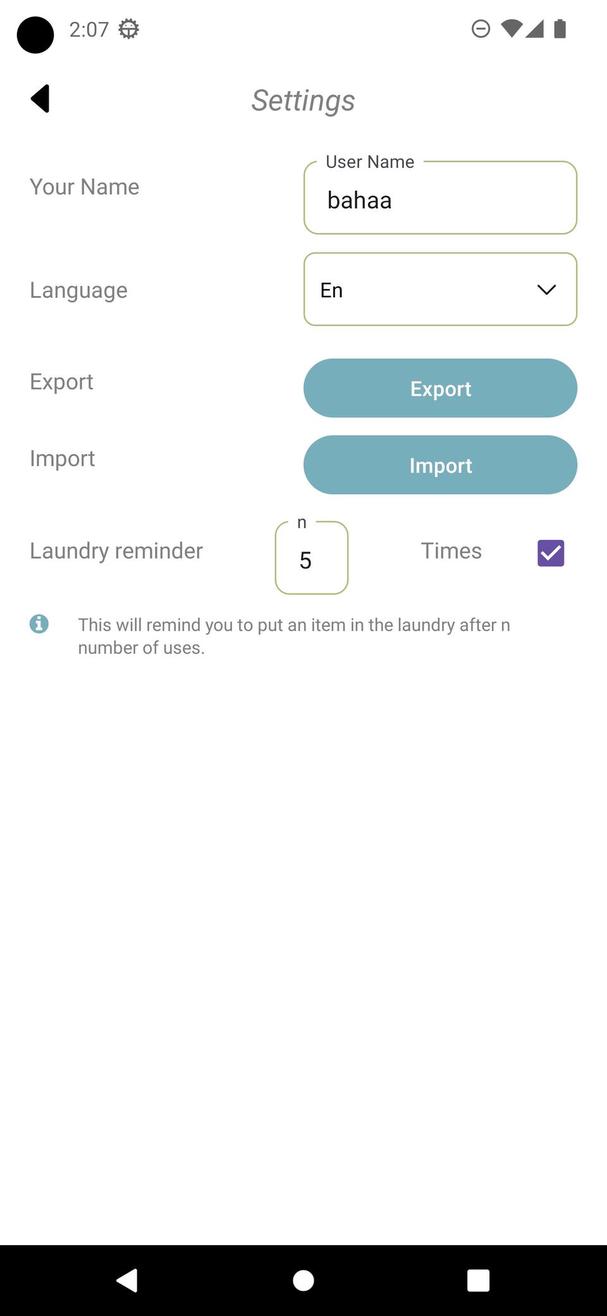The image size is (607, 1316).
Task: Open recent apps from navigation bar
Action: [478, 1280]
